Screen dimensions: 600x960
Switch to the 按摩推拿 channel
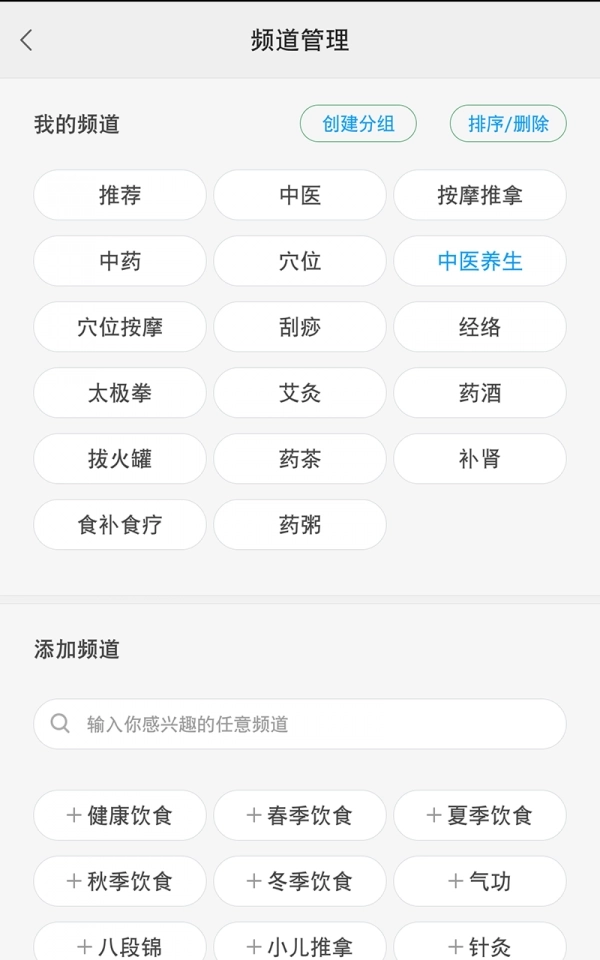[x=480, y=195]
